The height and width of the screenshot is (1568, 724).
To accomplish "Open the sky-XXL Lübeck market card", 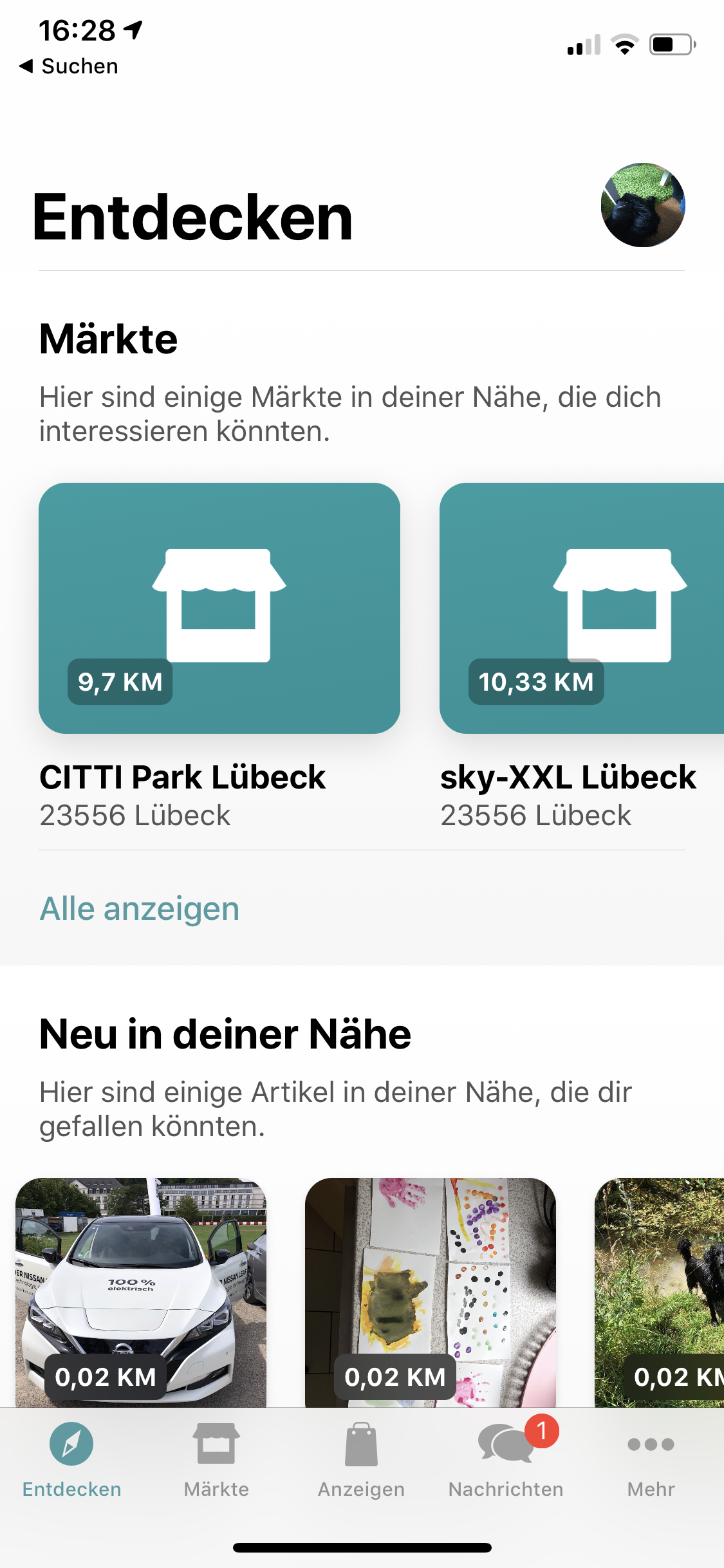I will pyautogui.click(x=581, y=608).
